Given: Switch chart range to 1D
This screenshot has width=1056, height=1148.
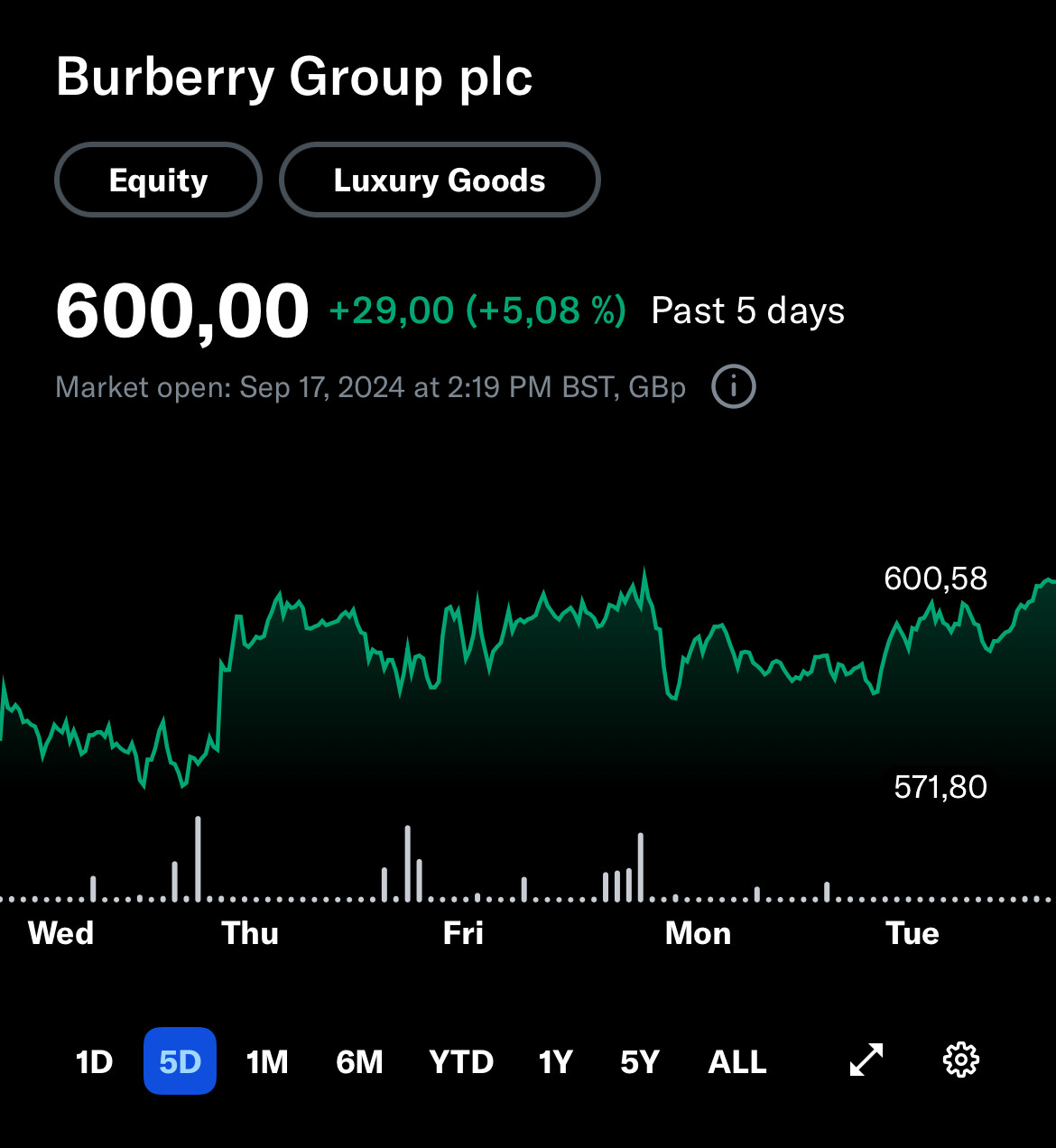Looking at the screenshot, I should [94, 1061].
